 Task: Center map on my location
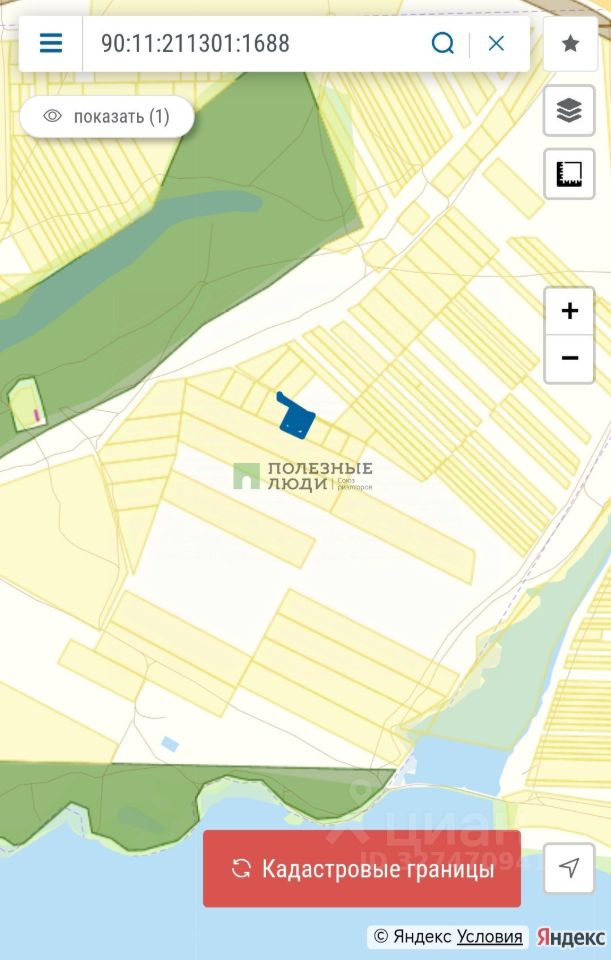(x=569, y=868)
